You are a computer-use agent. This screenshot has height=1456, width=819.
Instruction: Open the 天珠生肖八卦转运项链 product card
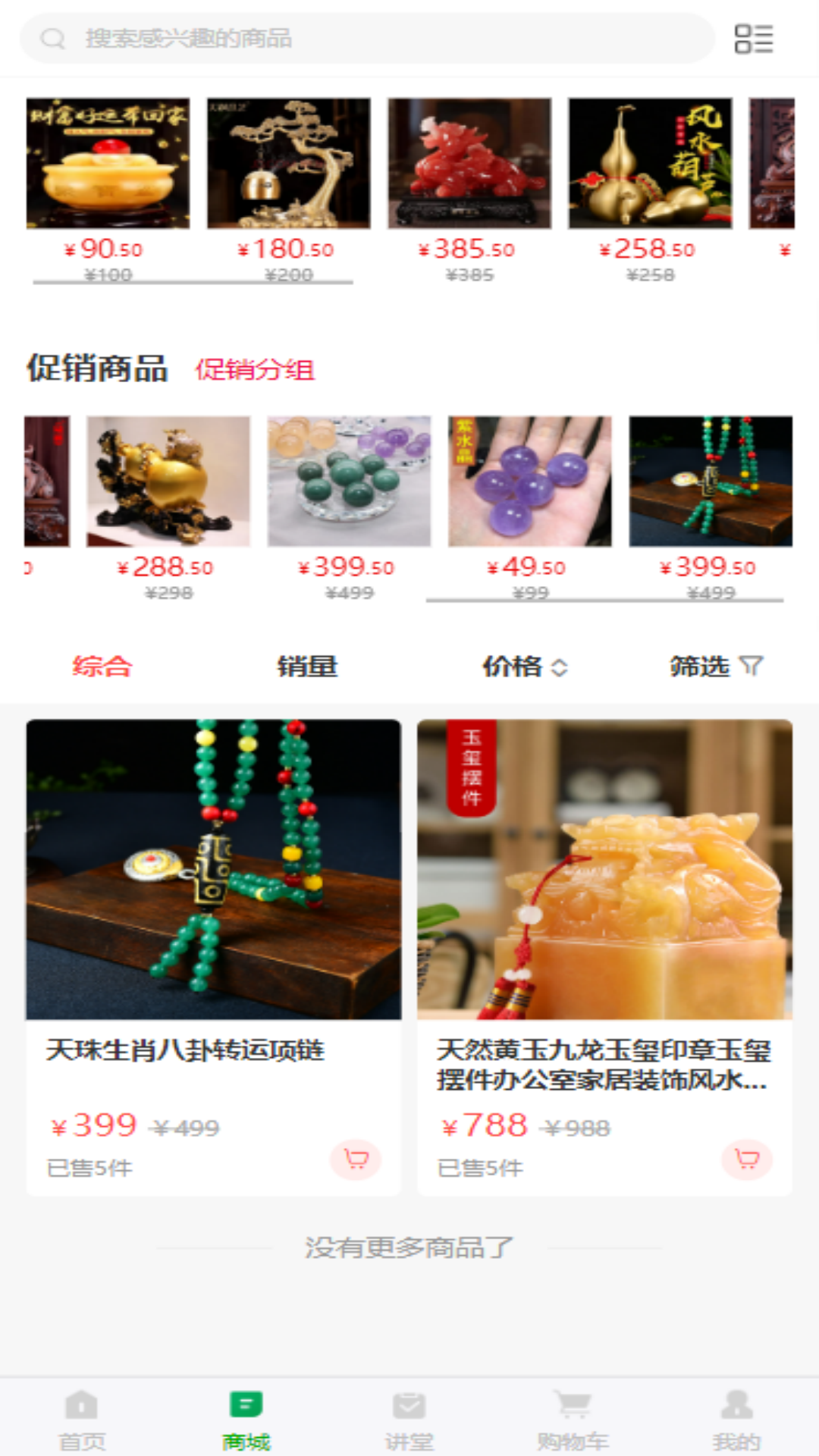[214, 958]
